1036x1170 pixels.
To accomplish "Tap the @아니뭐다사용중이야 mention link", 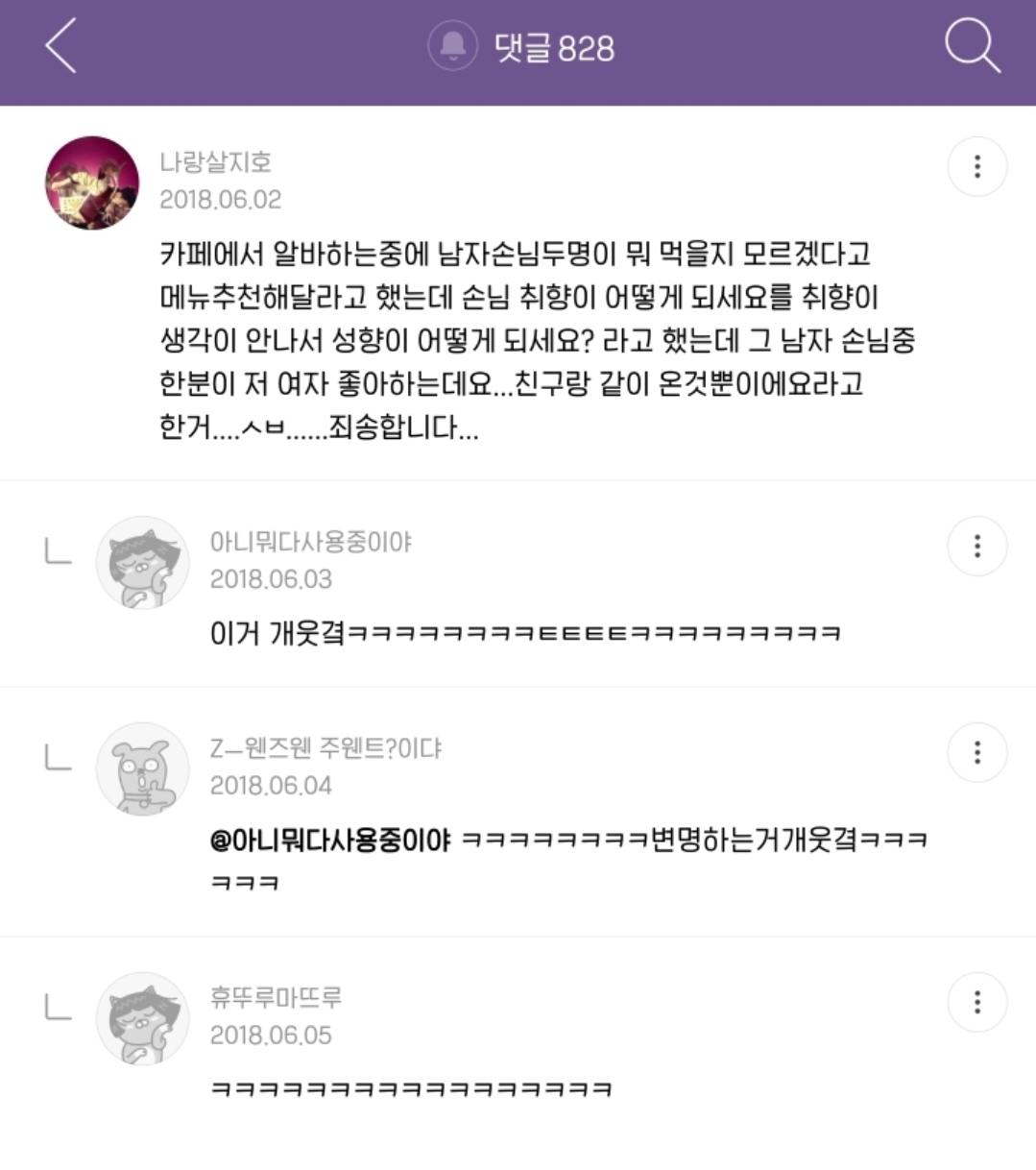I will click(330, 841).
